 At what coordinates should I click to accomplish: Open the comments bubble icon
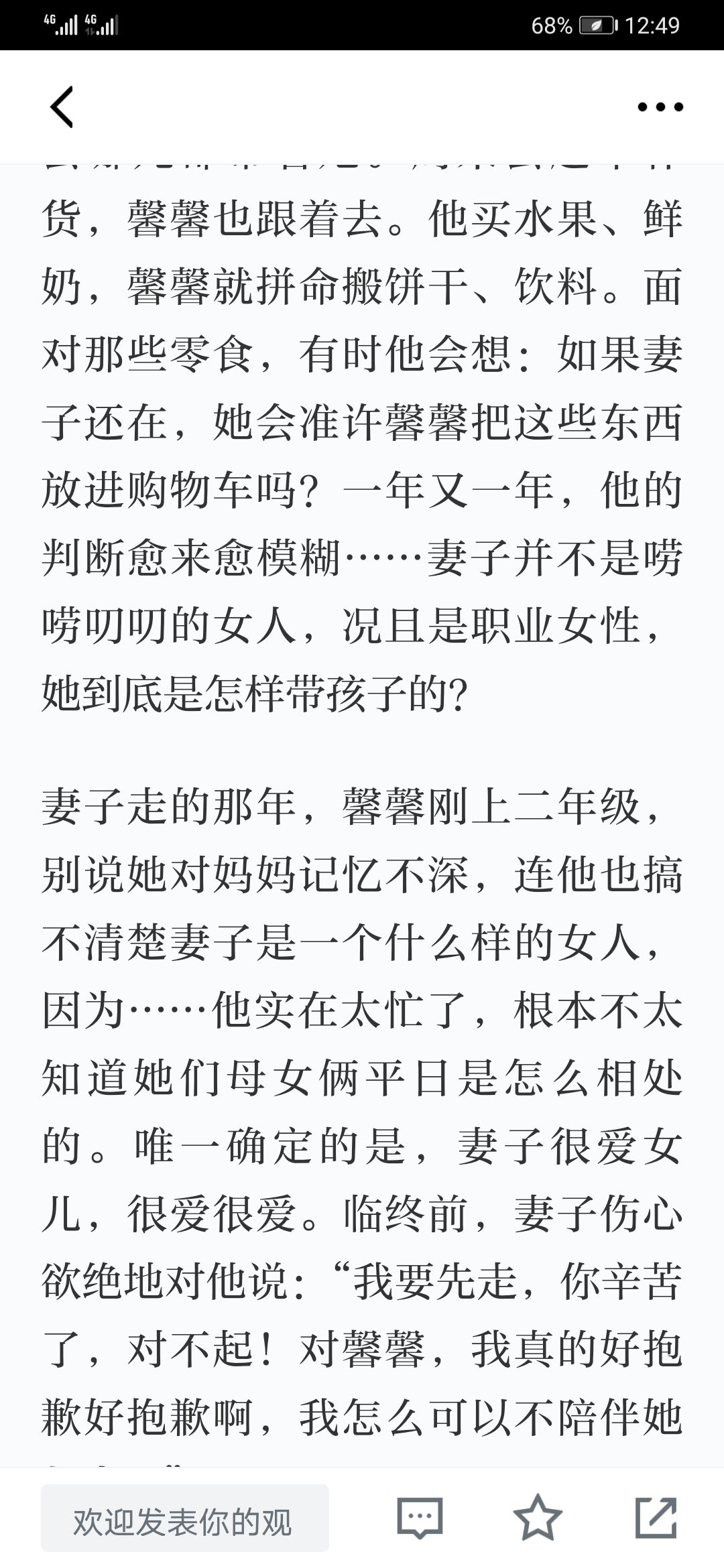[x=420, y=1518]
